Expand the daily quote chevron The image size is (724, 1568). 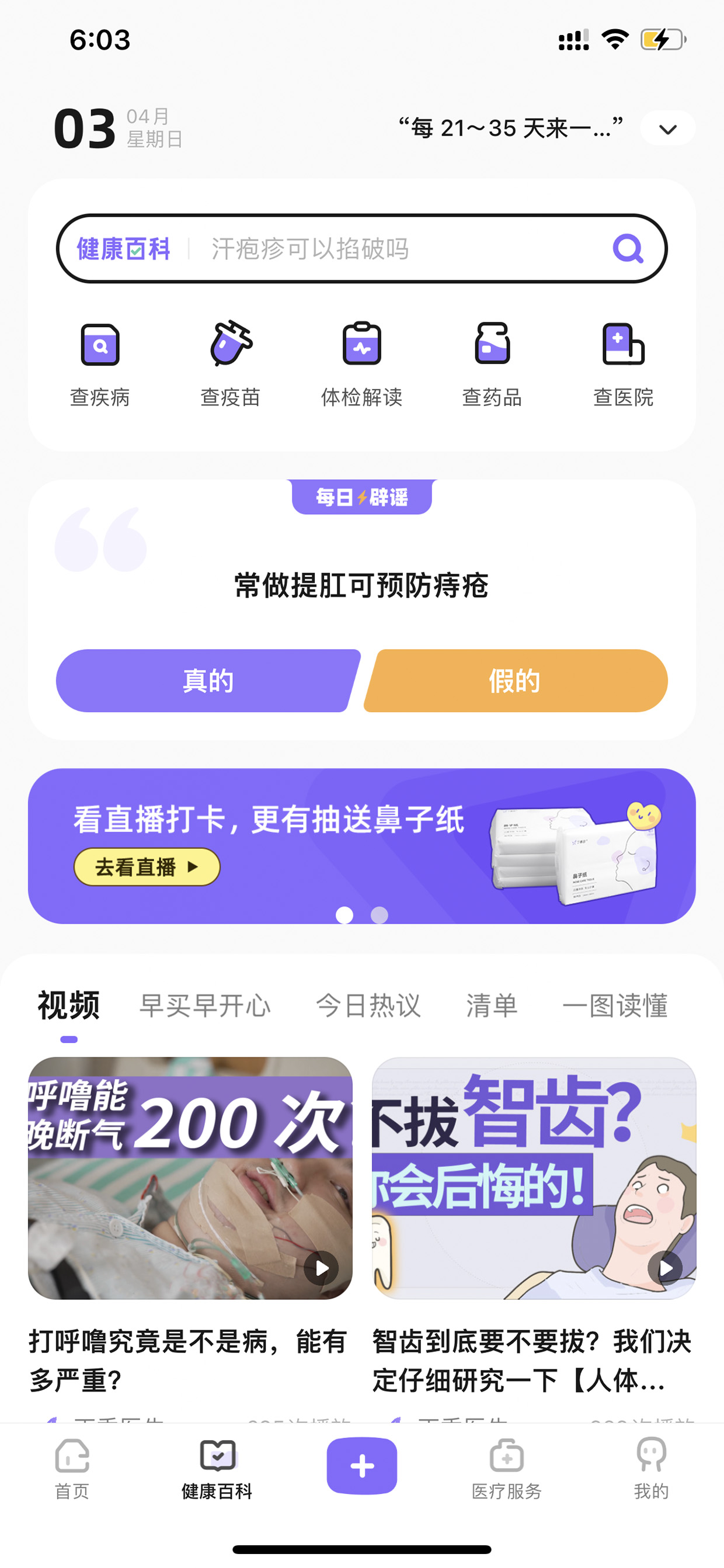coord(667,129)
